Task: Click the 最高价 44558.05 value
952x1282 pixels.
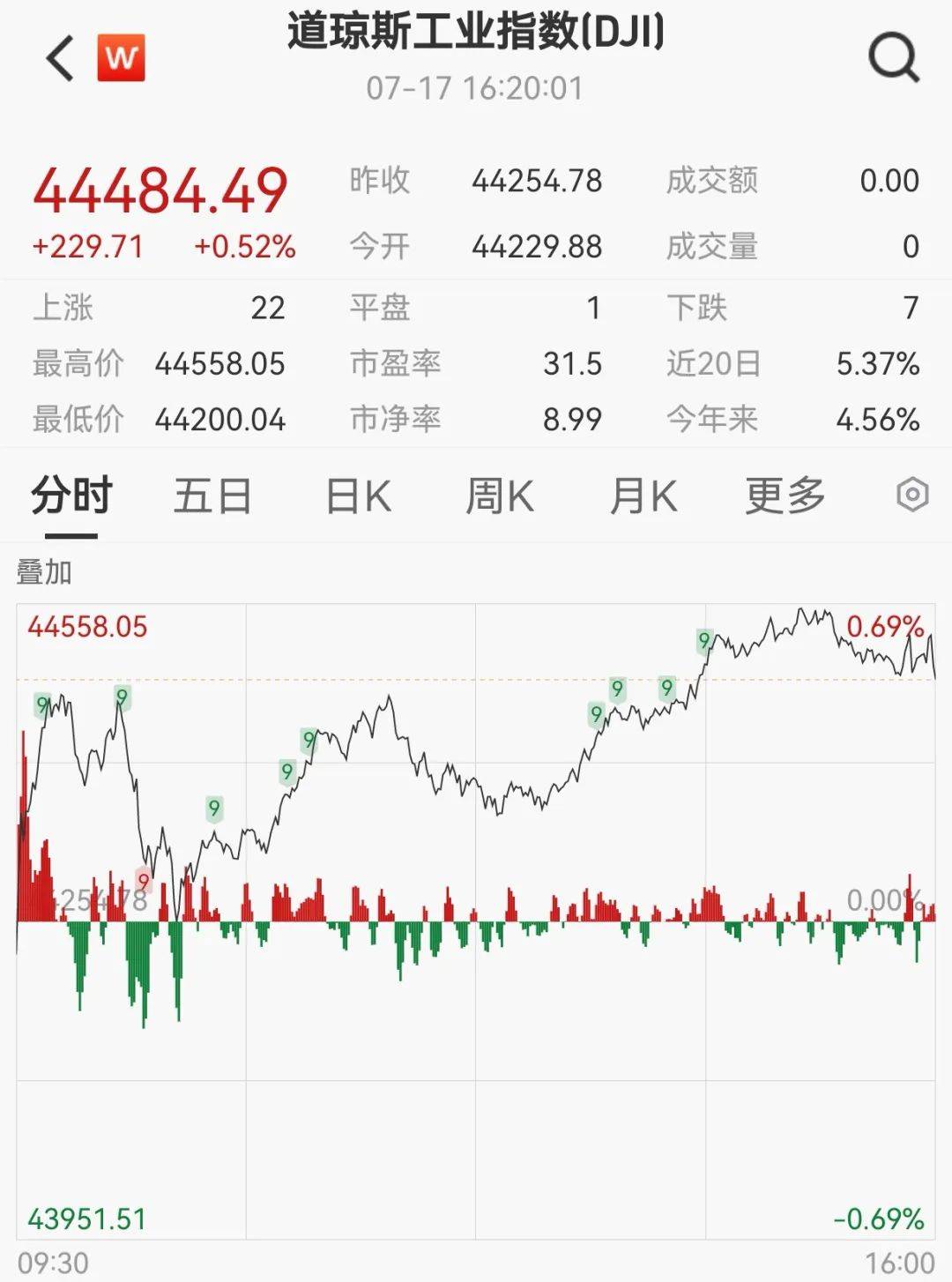Action: (219, 361)
